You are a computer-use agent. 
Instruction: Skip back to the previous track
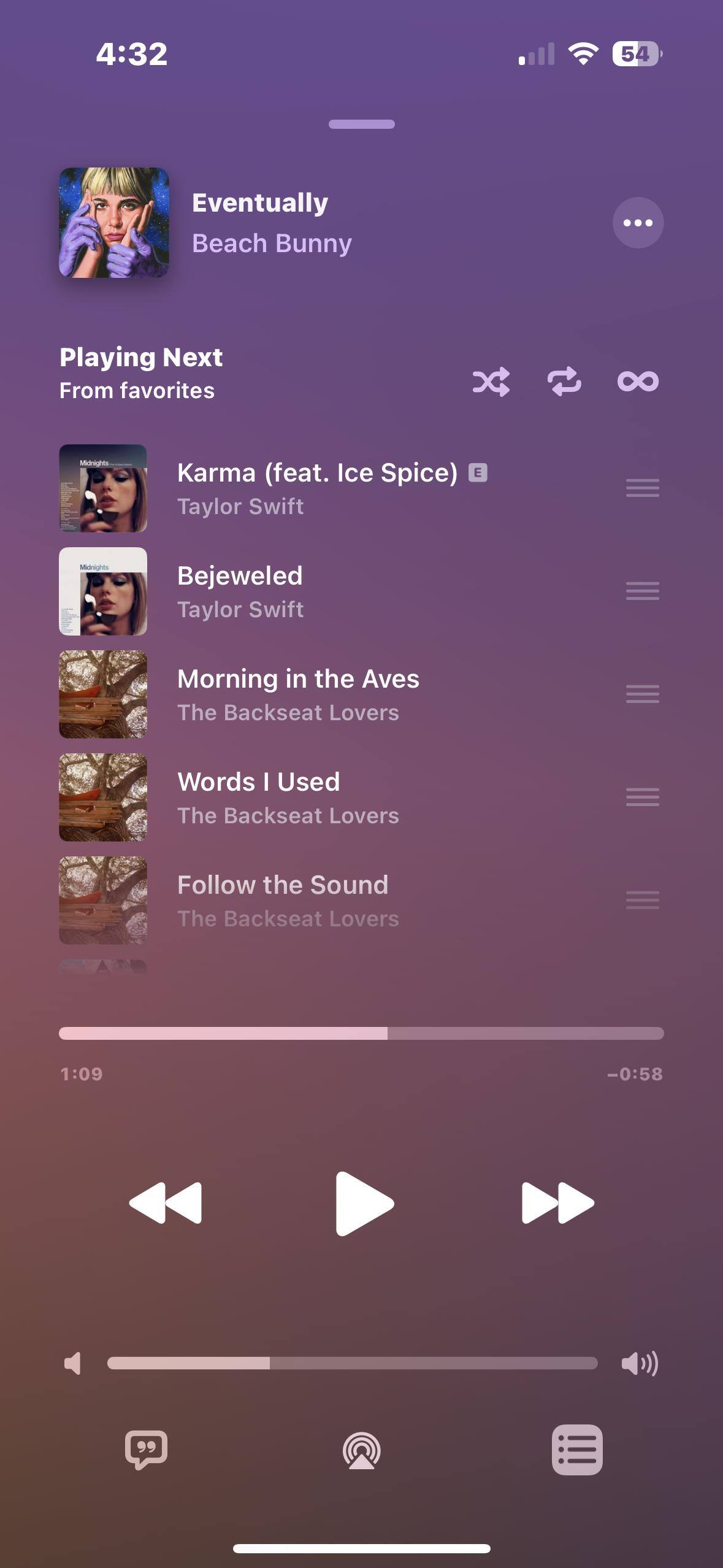[x=165, y=1203]
